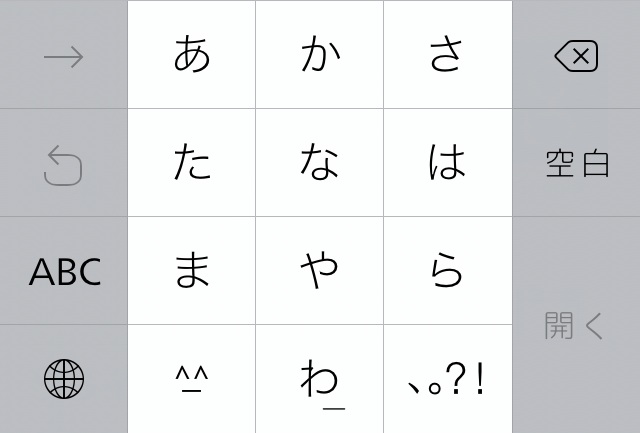Tap the あ kana key
This screenshot has height=433, width=640.
pos(192,55)
